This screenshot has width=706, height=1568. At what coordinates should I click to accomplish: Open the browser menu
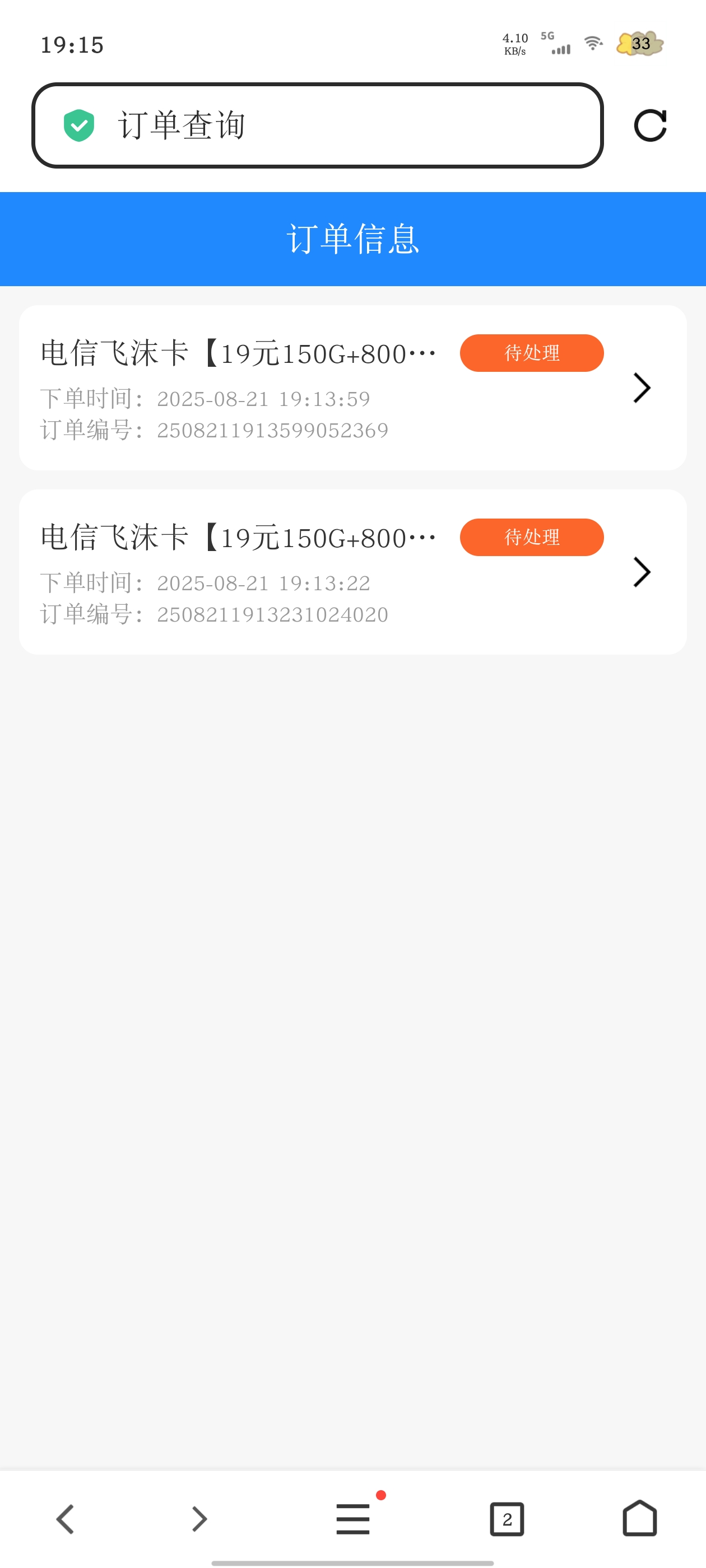(x=352, y=1519)
